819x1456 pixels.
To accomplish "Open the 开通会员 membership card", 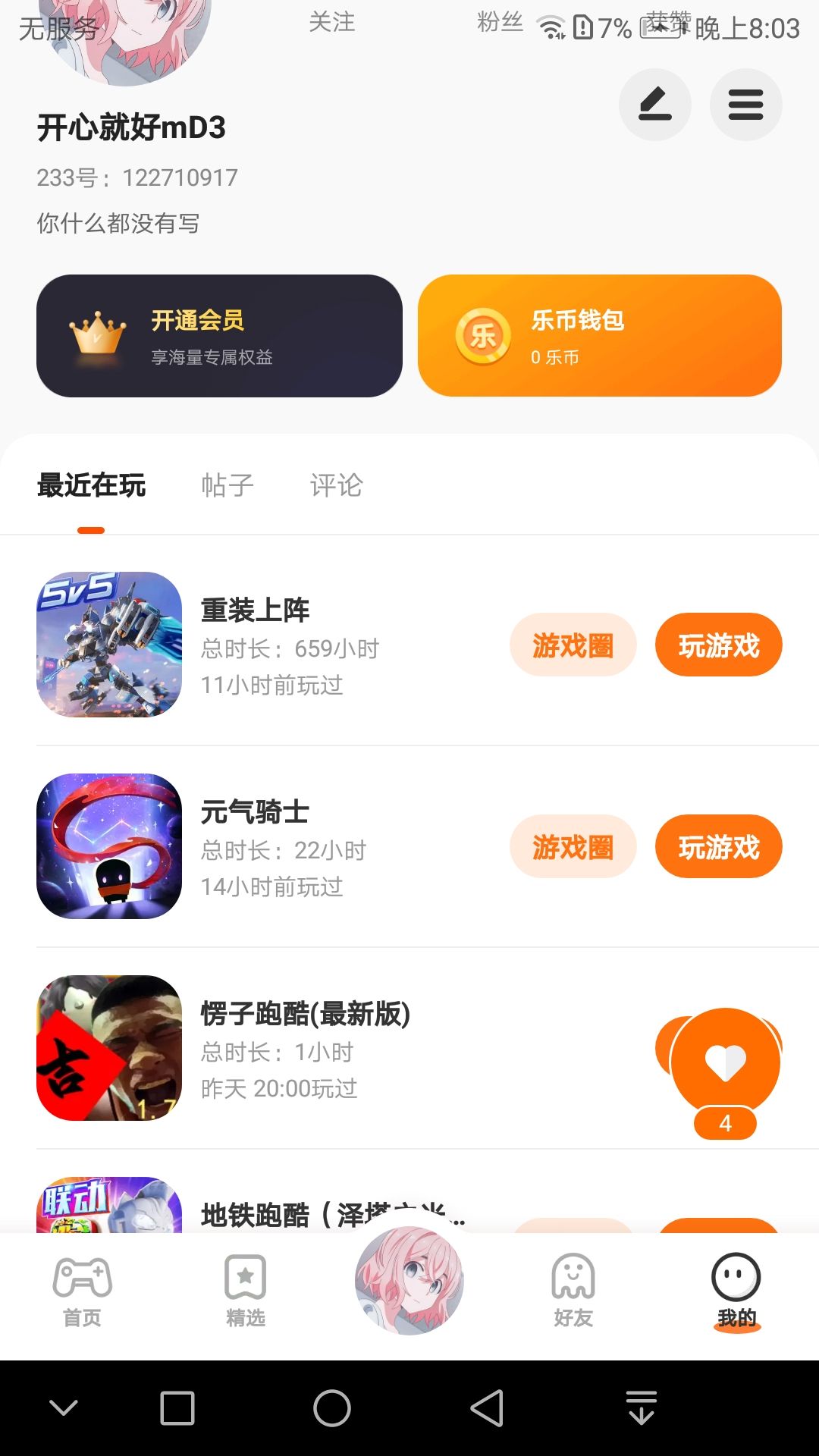I will tap(219, 336).
